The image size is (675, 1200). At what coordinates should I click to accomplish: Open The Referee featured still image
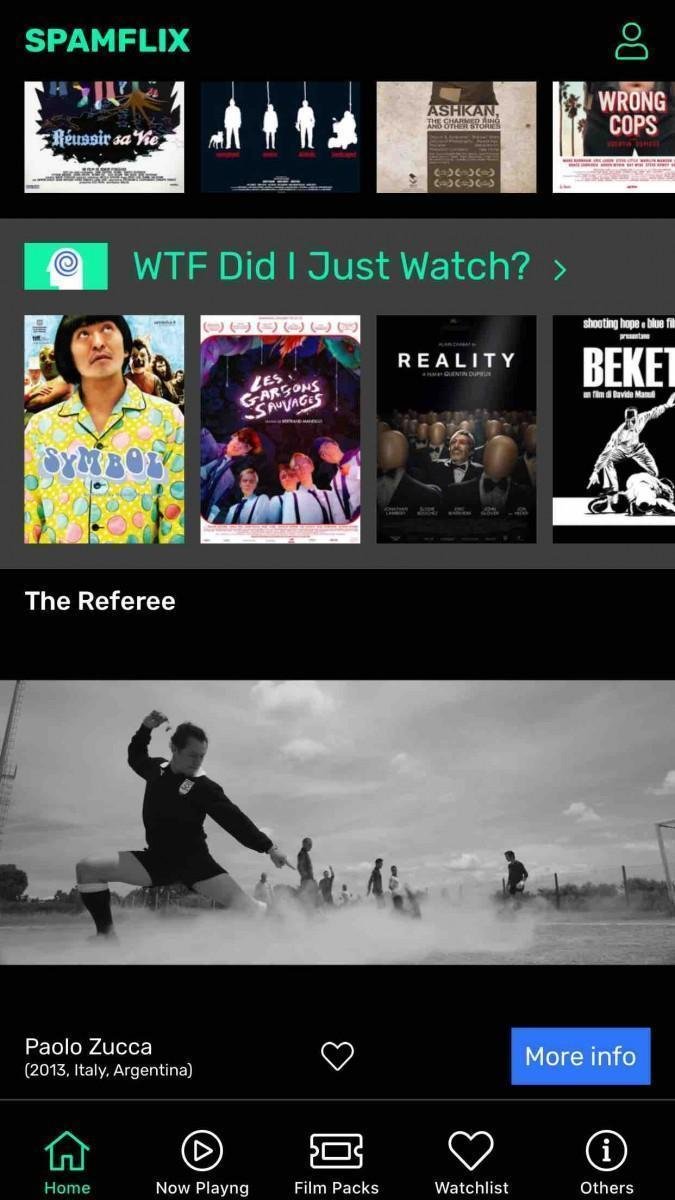(337, 822)
